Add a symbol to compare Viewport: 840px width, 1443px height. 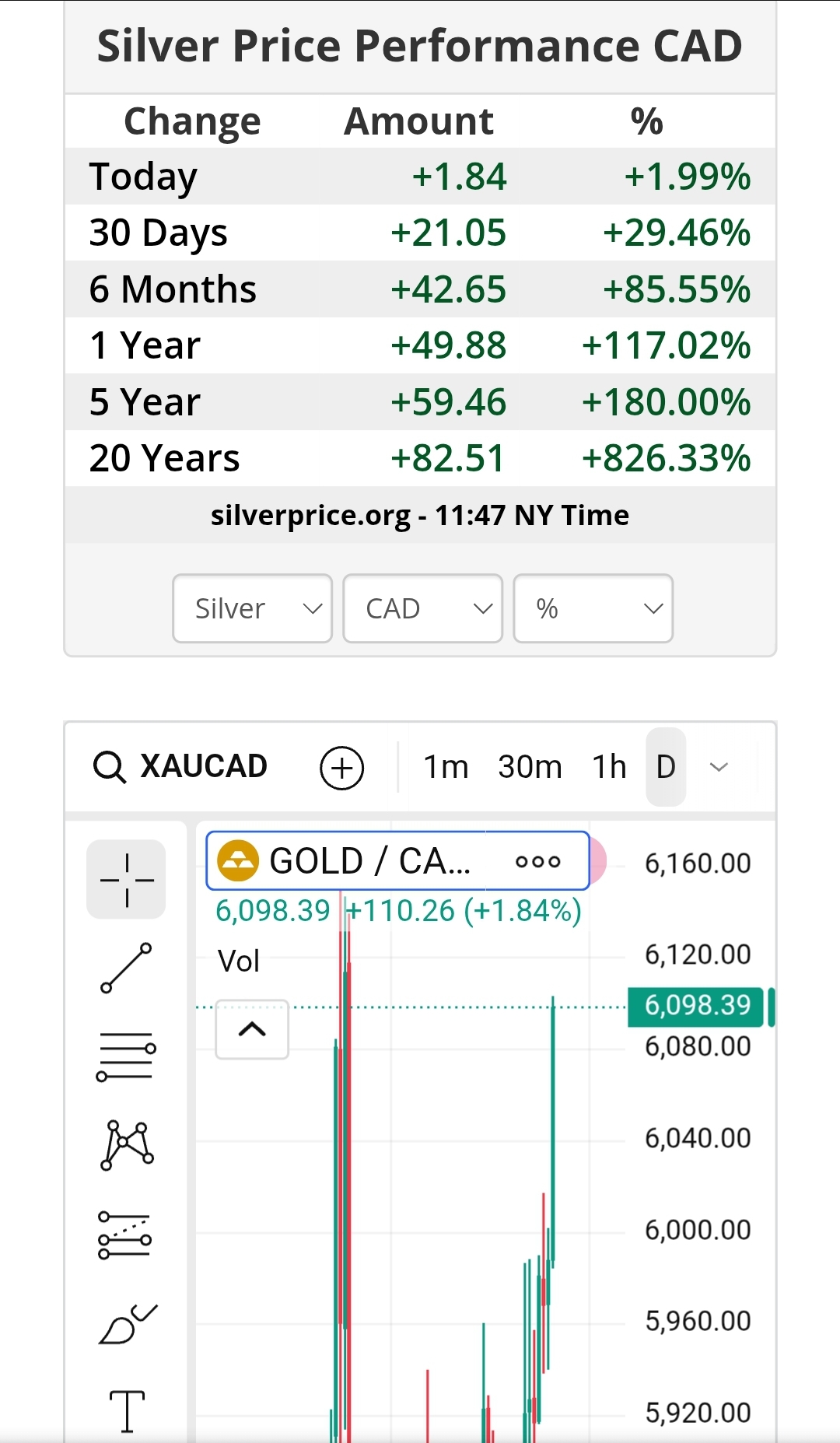click(x=341, y=768)
